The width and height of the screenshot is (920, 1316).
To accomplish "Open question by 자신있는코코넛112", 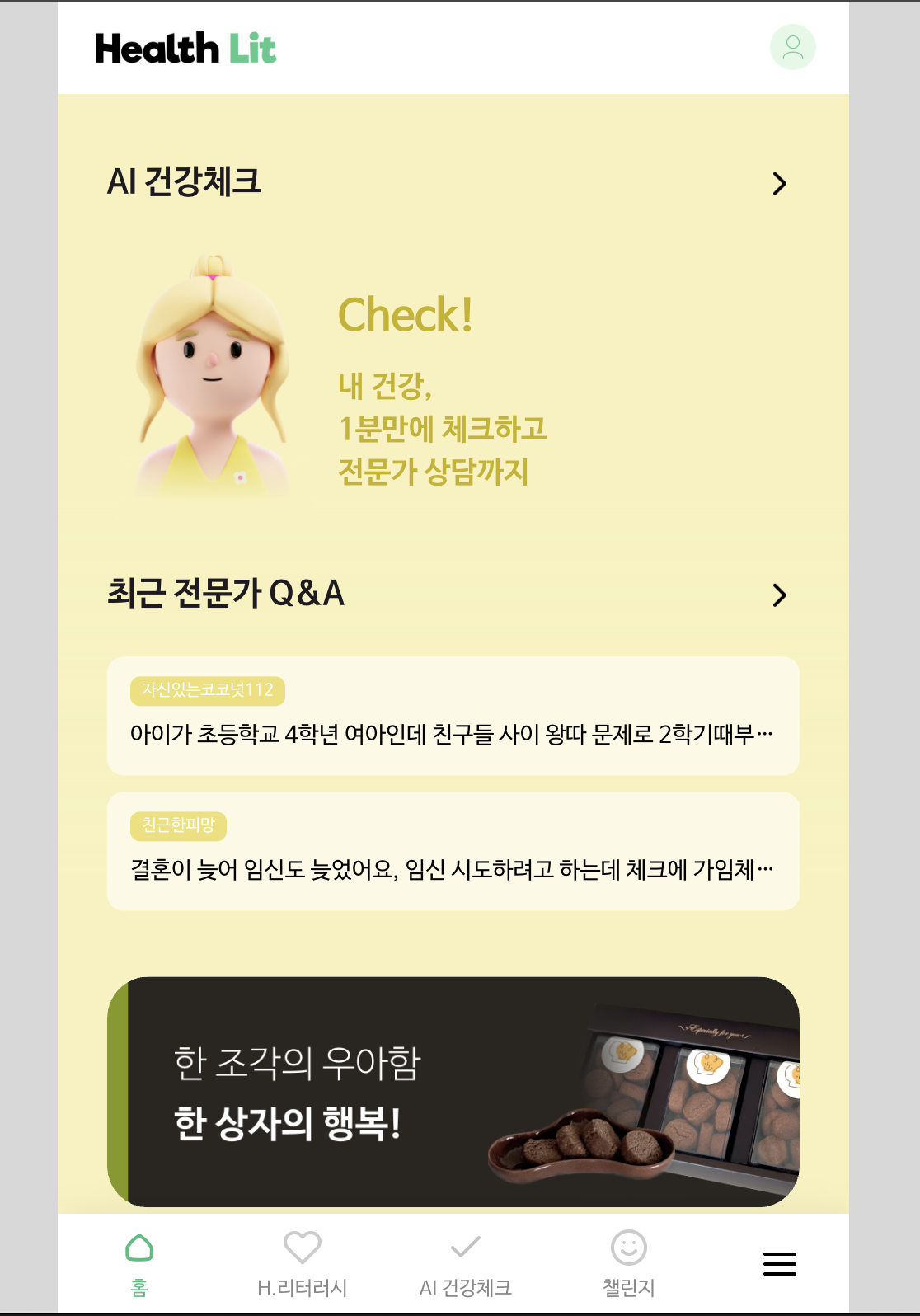I will tap(453, 716).
